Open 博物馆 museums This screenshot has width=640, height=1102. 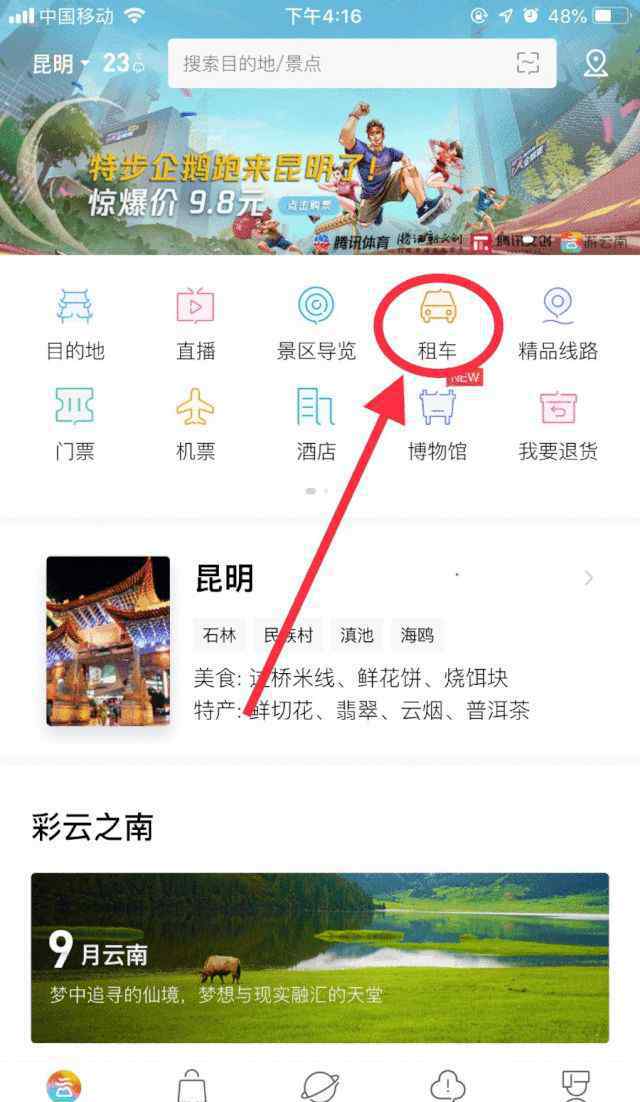tap(437, 424)
